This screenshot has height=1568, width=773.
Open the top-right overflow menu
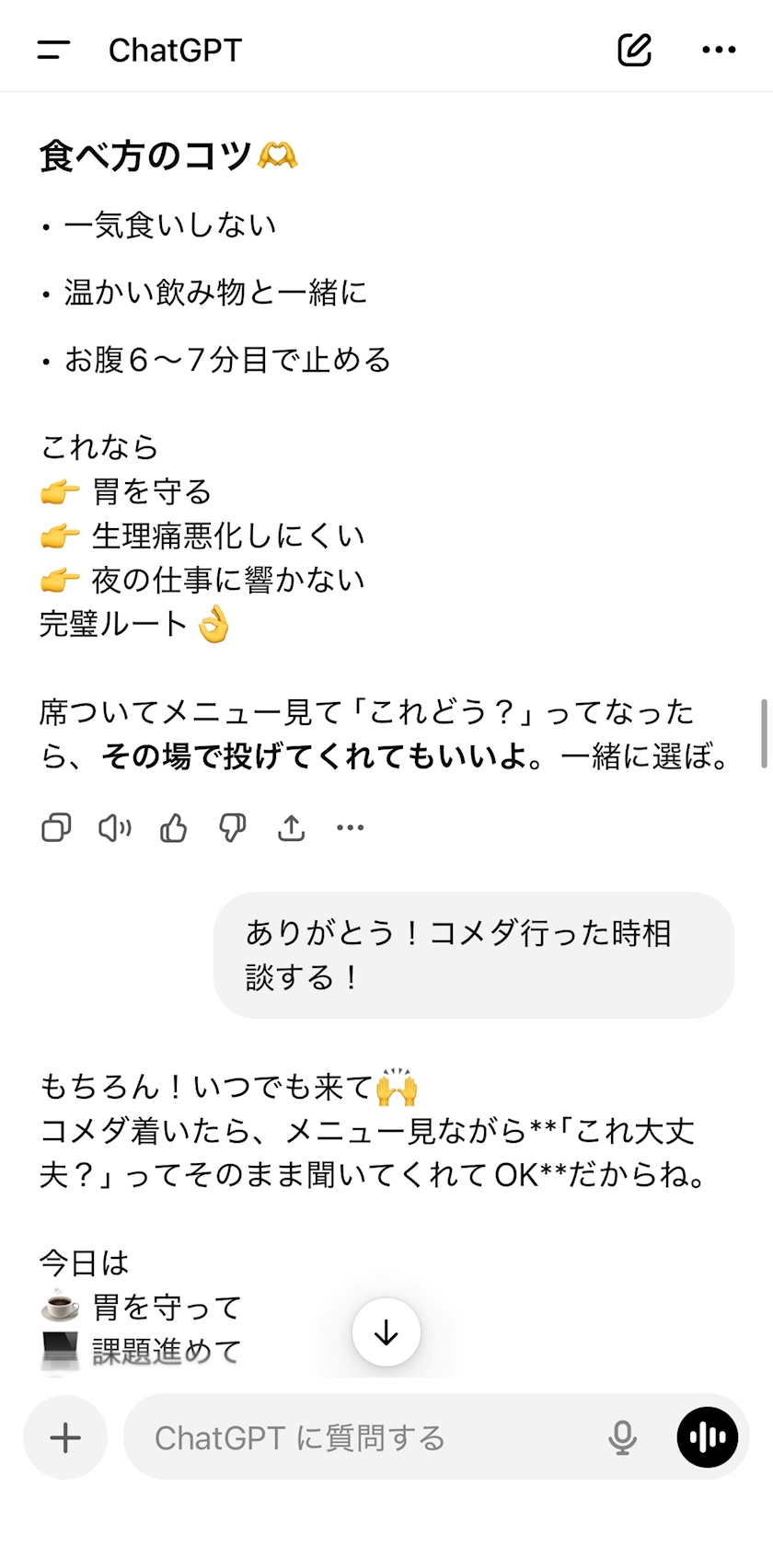[x=719, y=50]
